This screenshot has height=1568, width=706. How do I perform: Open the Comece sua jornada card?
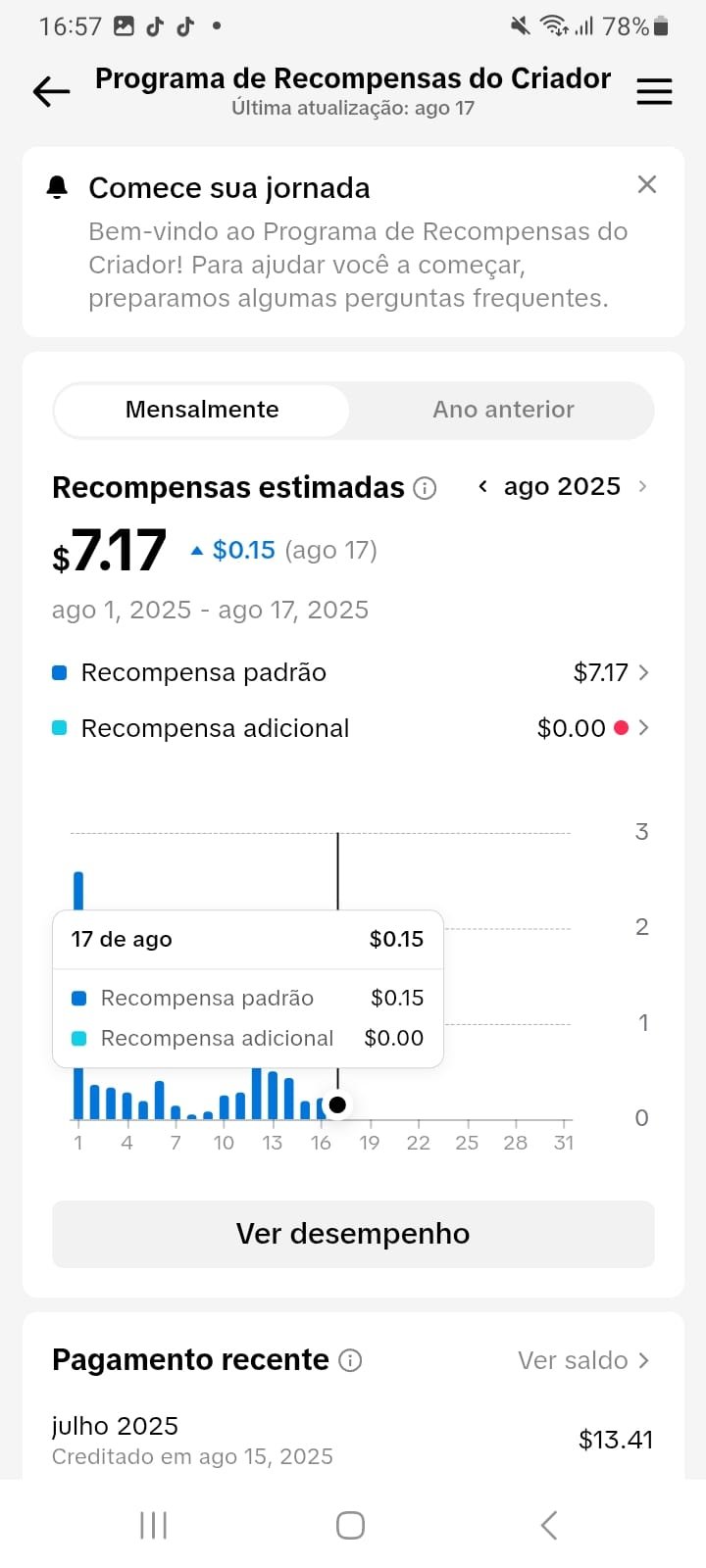coord(353,242)
